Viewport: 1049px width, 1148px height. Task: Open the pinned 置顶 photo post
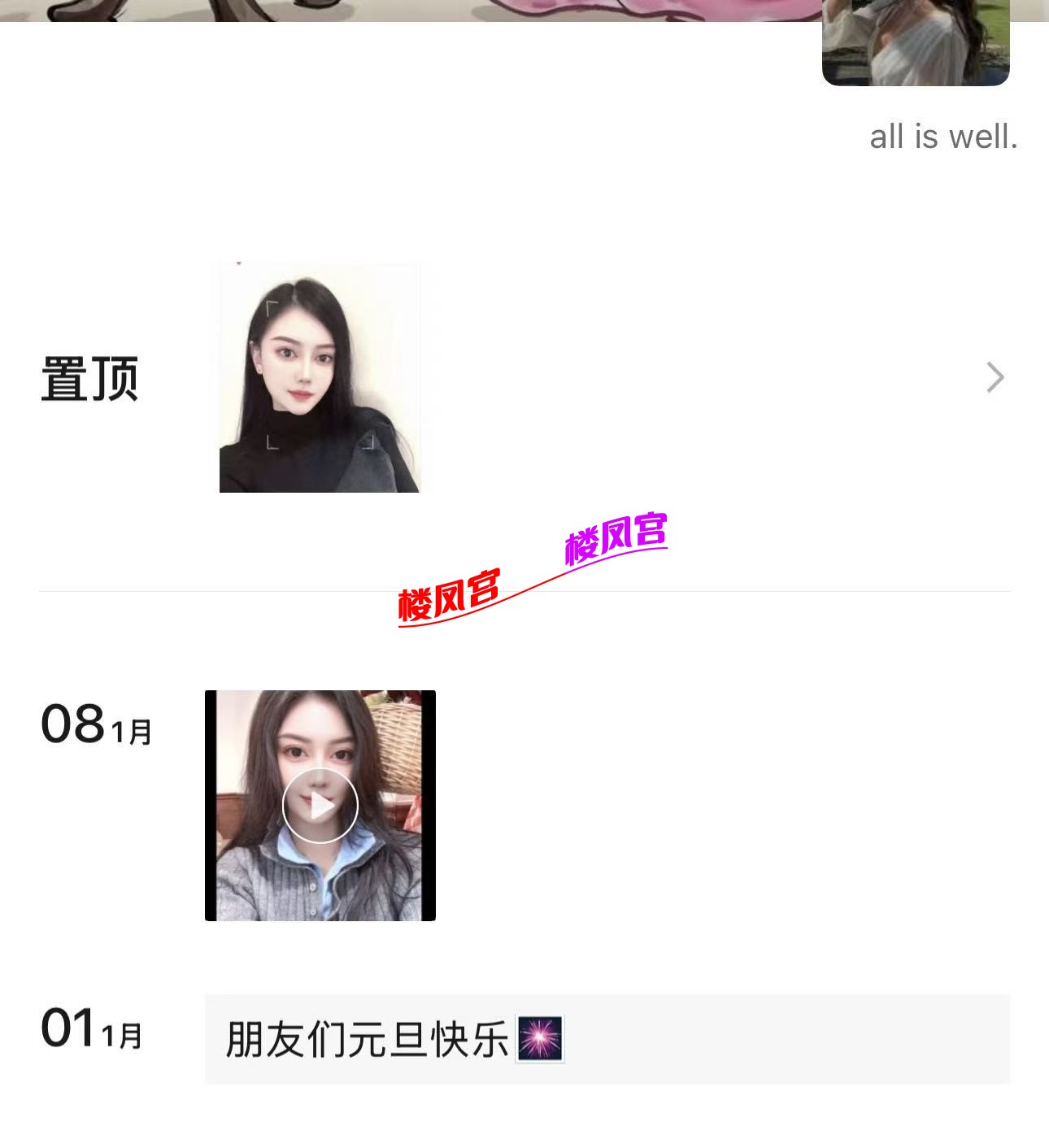click(x=320, y=377)
